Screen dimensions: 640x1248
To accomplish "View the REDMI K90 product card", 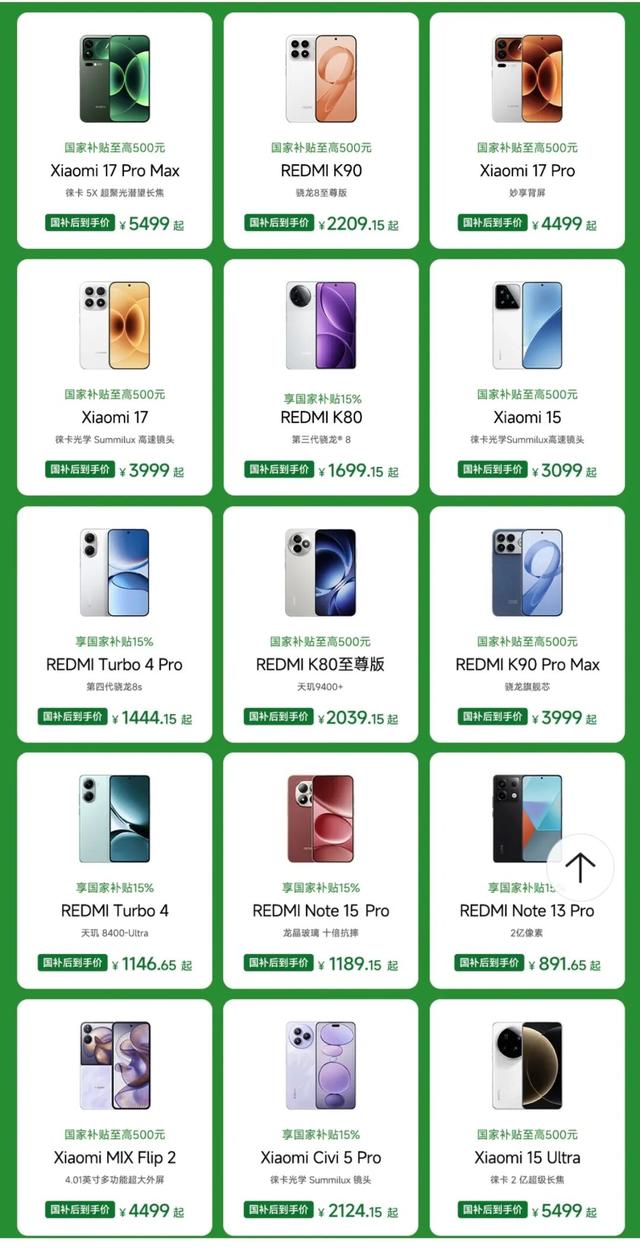I will [x=320, y=130].
